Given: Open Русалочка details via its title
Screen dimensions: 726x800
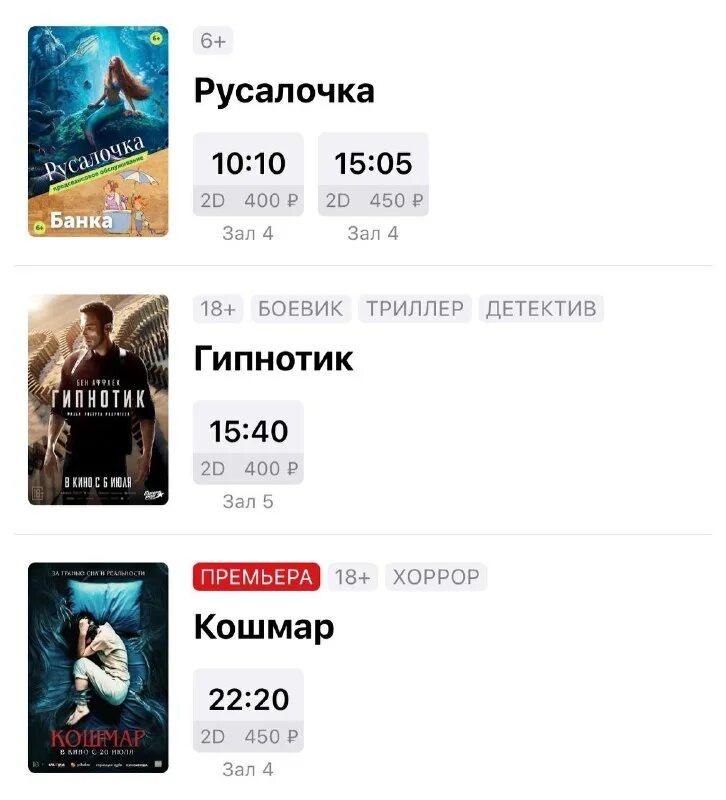Looking at the screenshot, I should pos(283,91).
